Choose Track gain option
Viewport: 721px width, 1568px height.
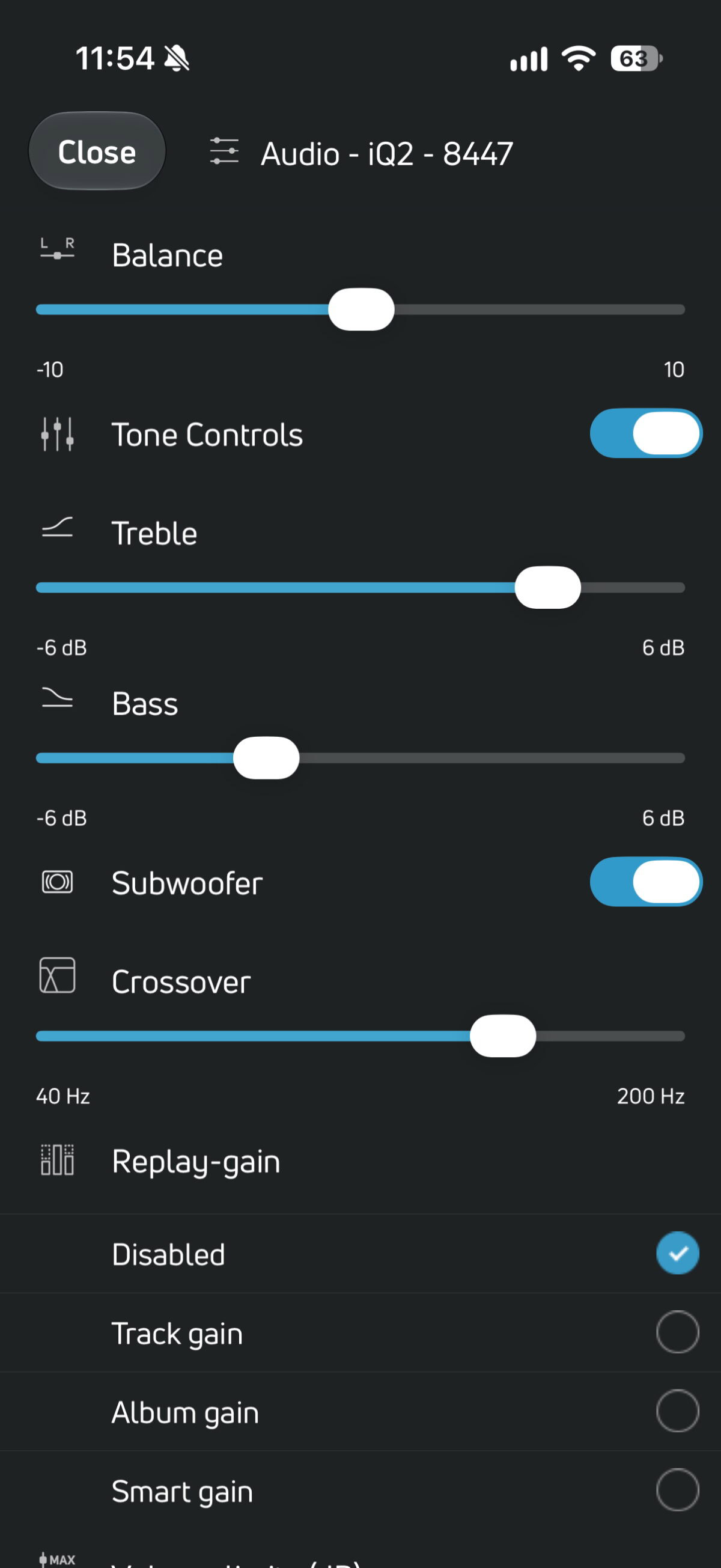tap(360, 1332)
